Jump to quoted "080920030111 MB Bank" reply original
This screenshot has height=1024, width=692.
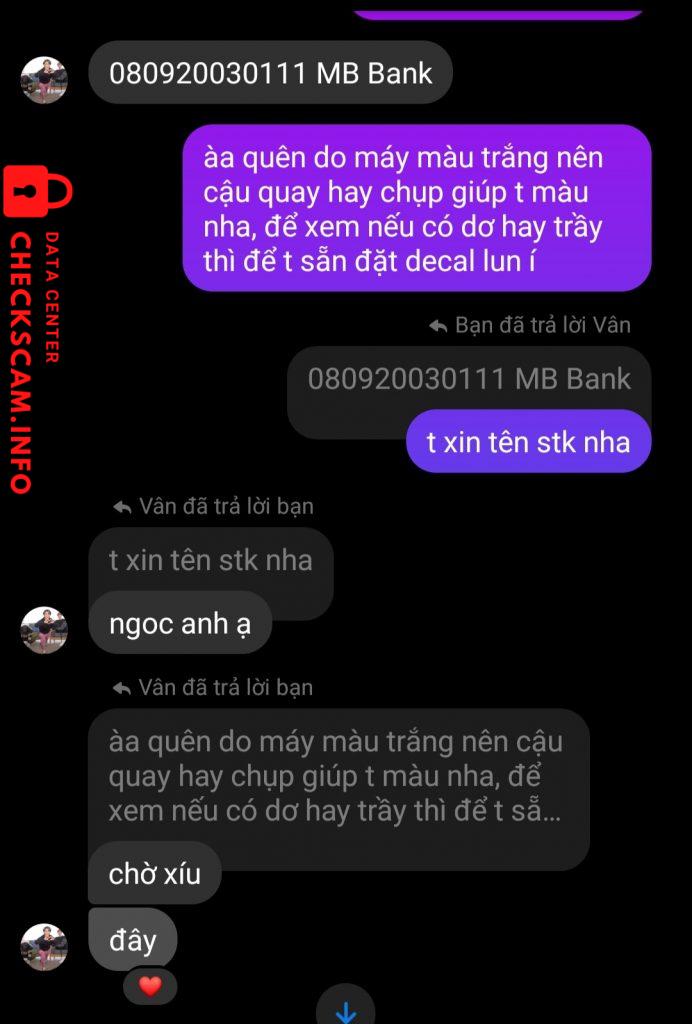(x=468, y=379)
